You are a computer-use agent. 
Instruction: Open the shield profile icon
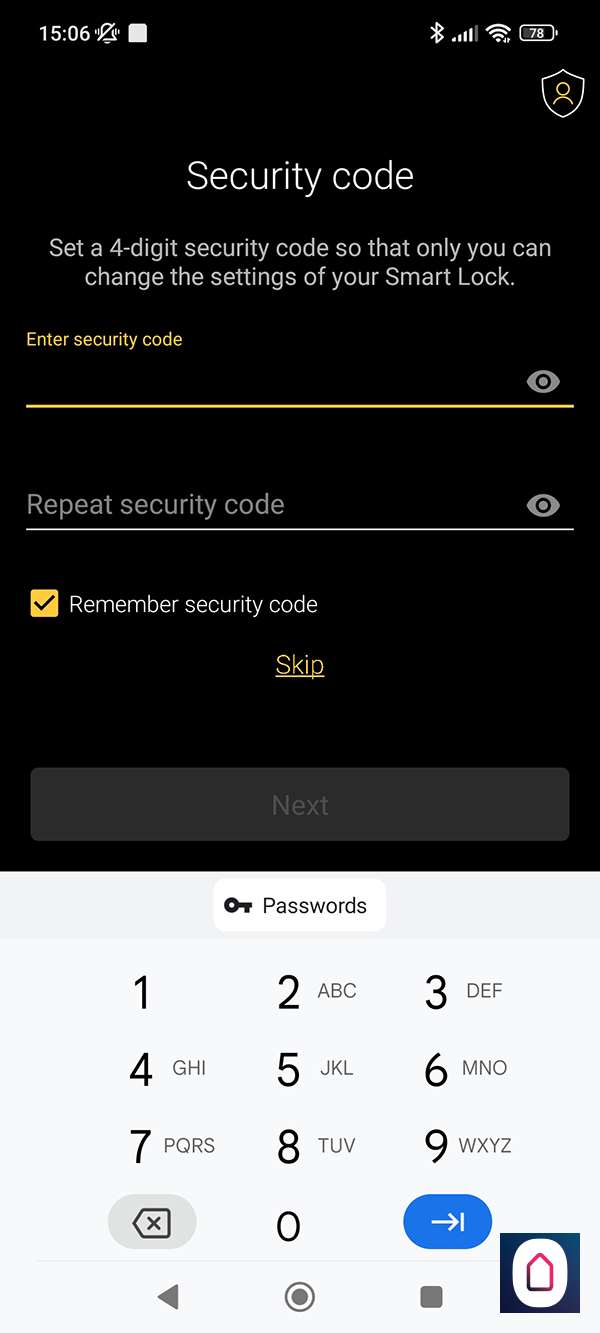562,94
